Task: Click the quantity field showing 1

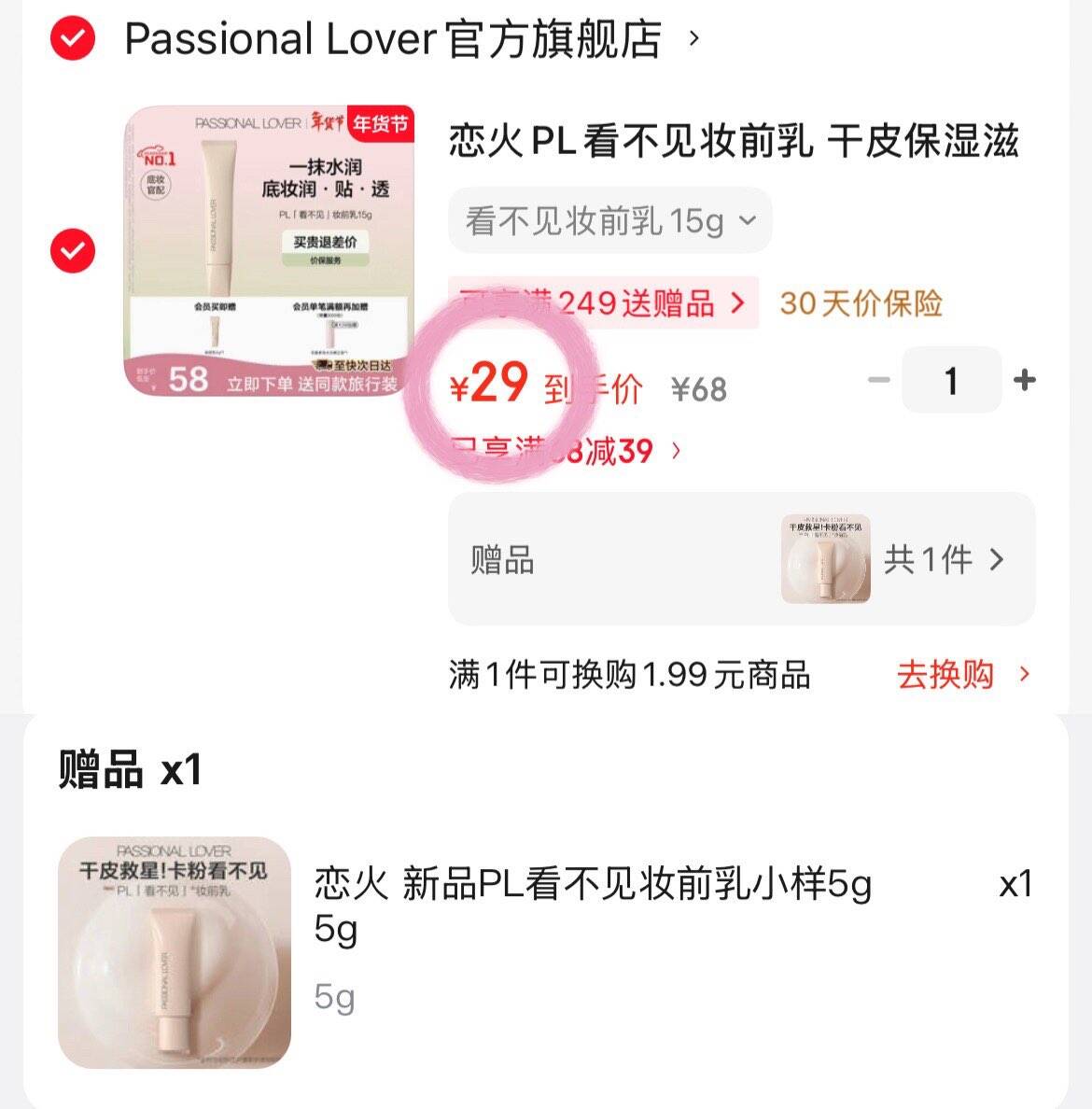Action: point(951,380)
